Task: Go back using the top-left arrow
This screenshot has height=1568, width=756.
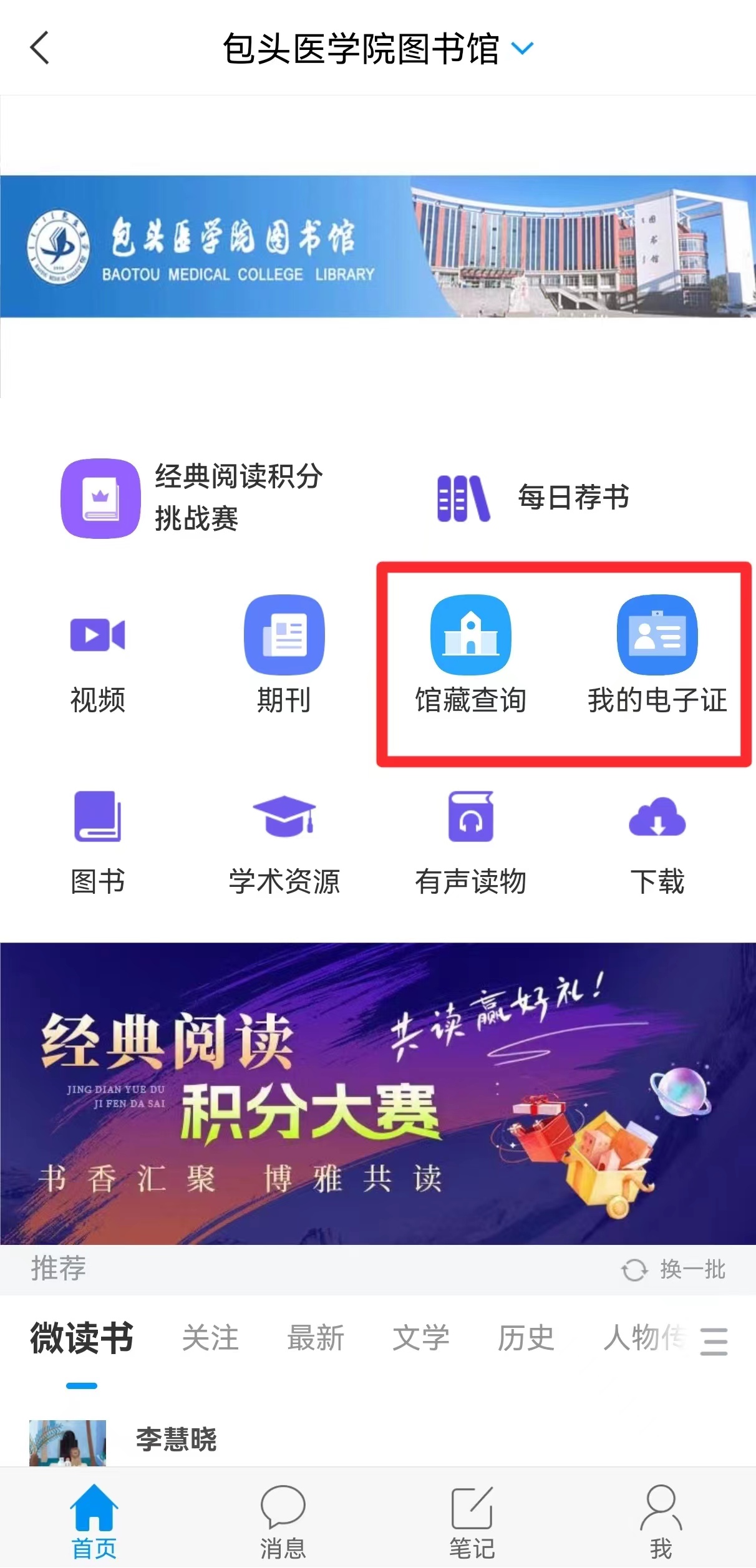Action: point(40,48)
